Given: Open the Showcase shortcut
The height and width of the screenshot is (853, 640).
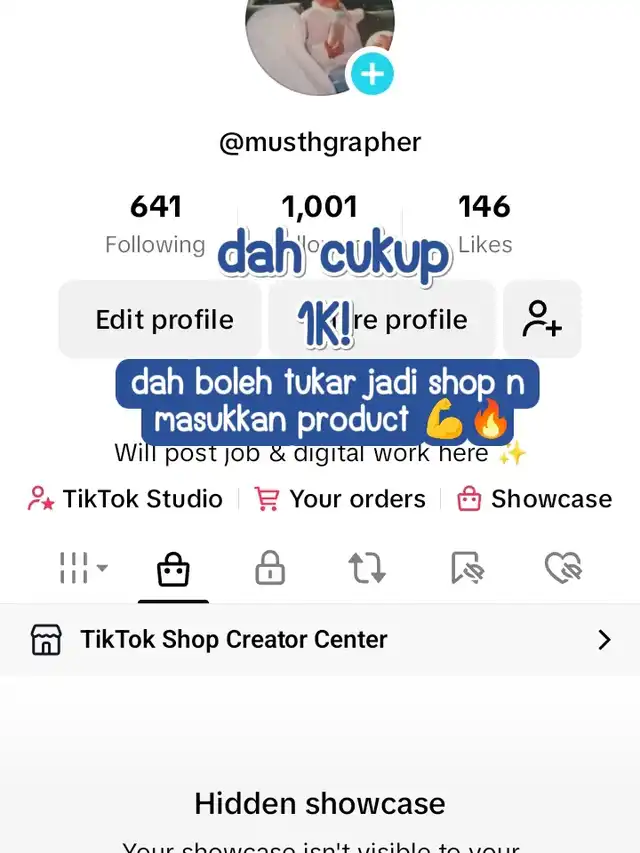Looking at the screenshot, I should (534, 499).
